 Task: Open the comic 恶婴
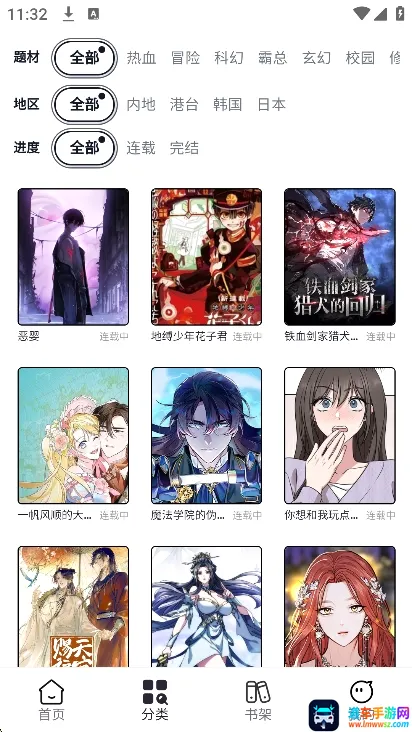73,257
